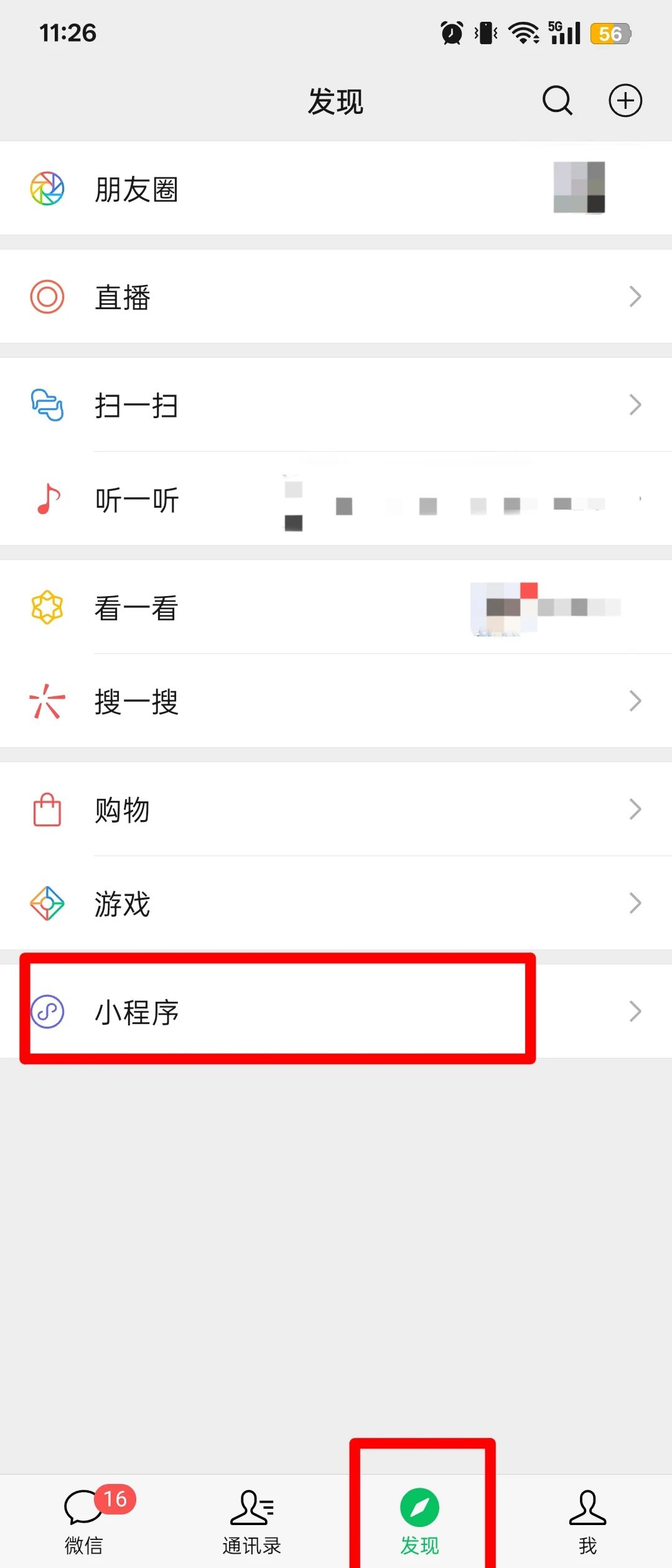Open 听一听 audio section
The height and width of the screenshot is (1568, 672).
(336, 500)
